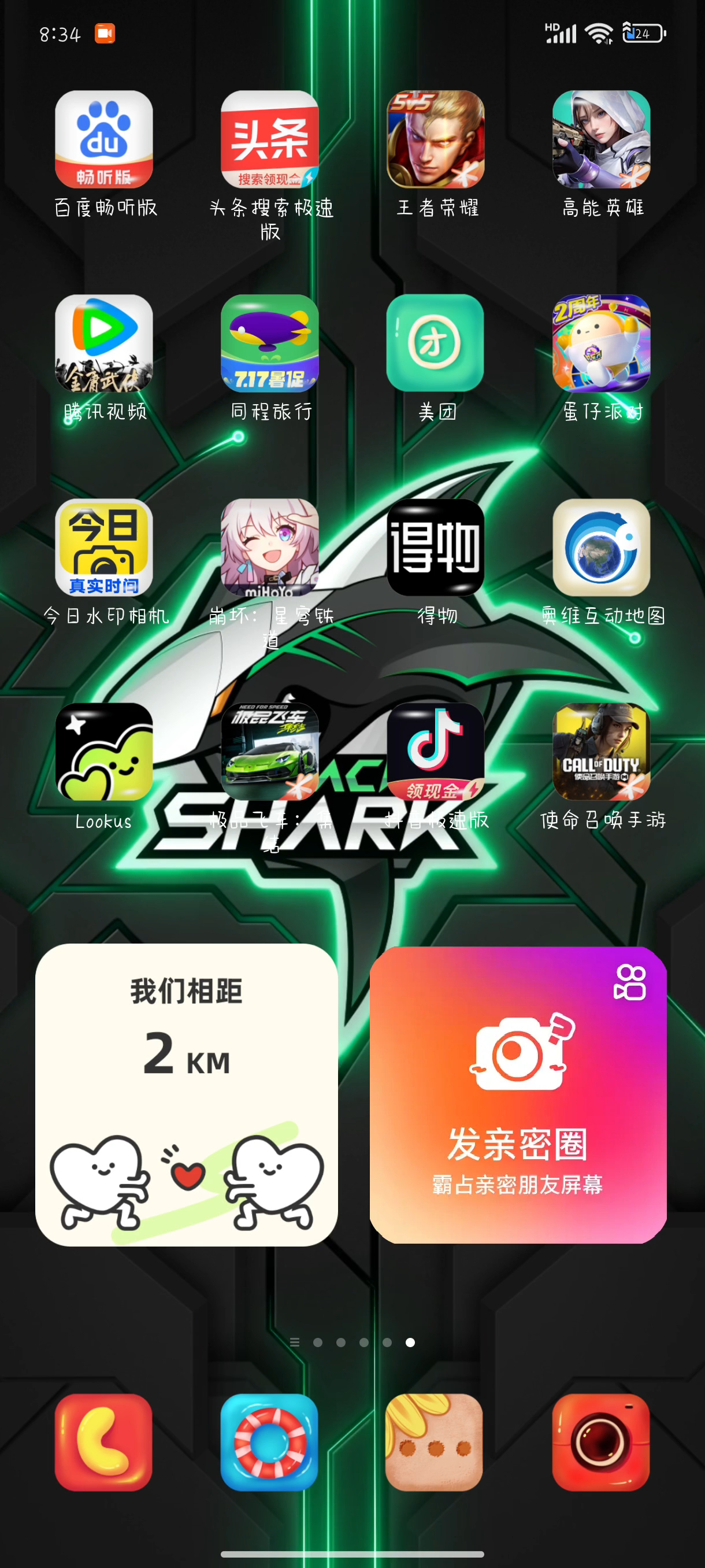Launch 崩坏：星穹铁道
Viewport: 705px width, 1568px height.
click(x=269, y=547)
